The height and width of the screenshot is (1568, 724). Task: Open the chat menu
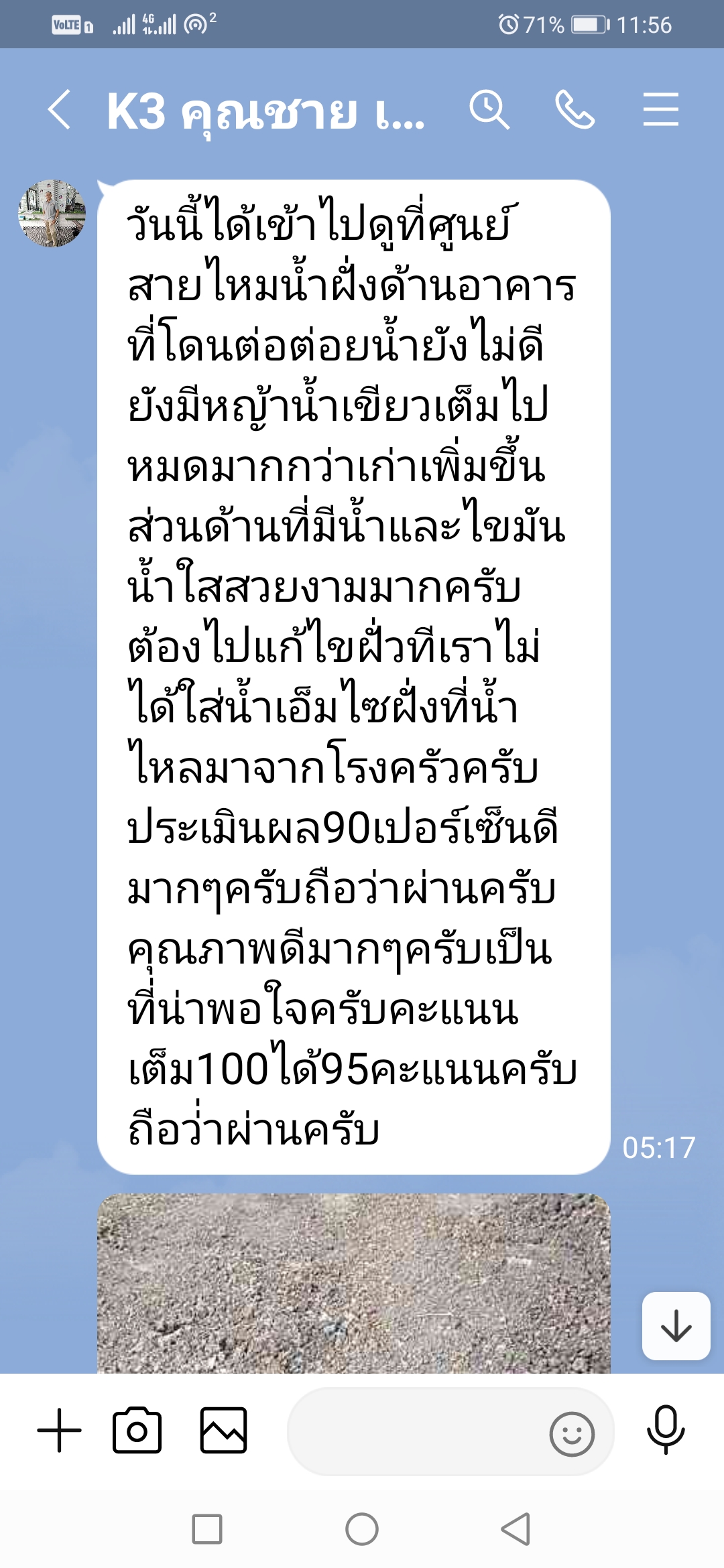(x=660, y=110)
